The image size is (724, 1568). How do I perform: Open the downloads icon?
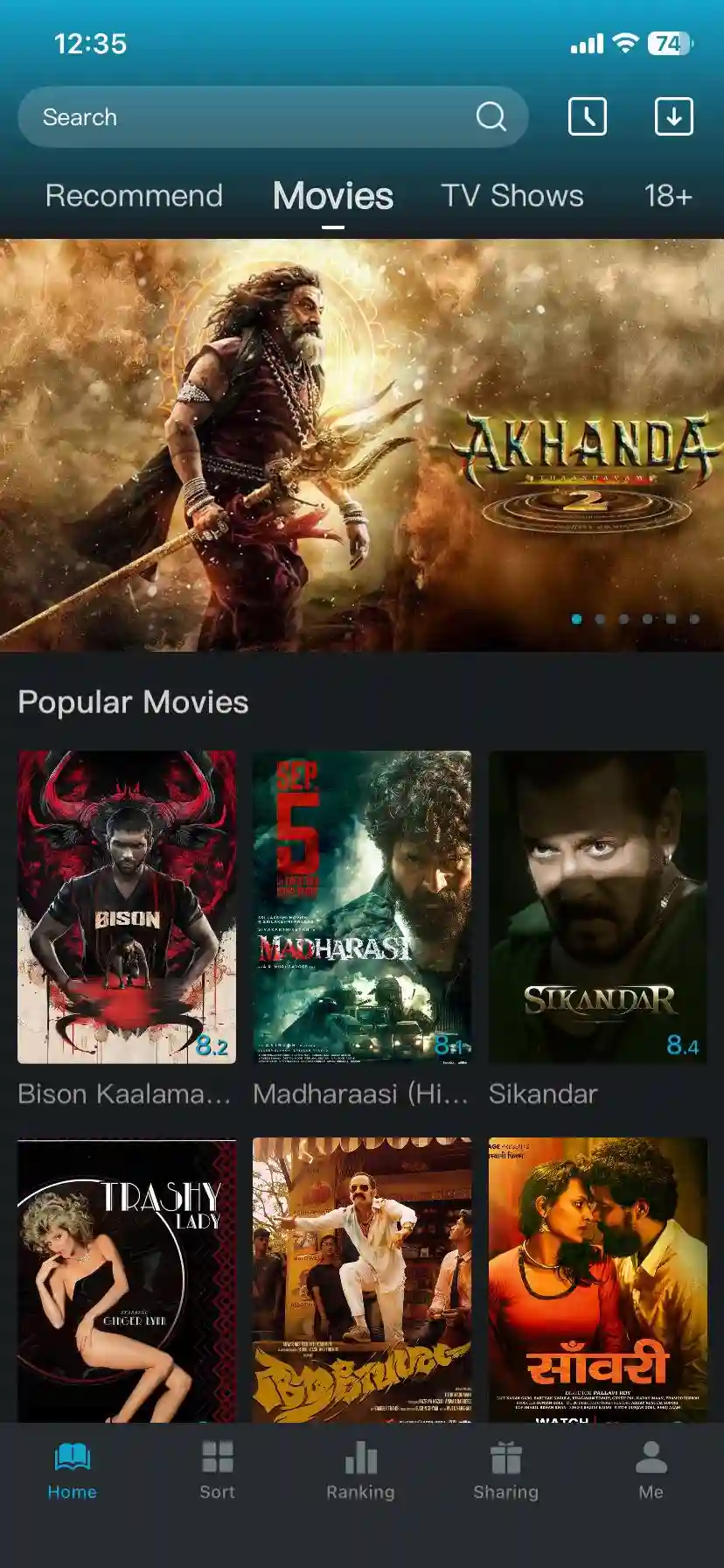coord(673,116)
